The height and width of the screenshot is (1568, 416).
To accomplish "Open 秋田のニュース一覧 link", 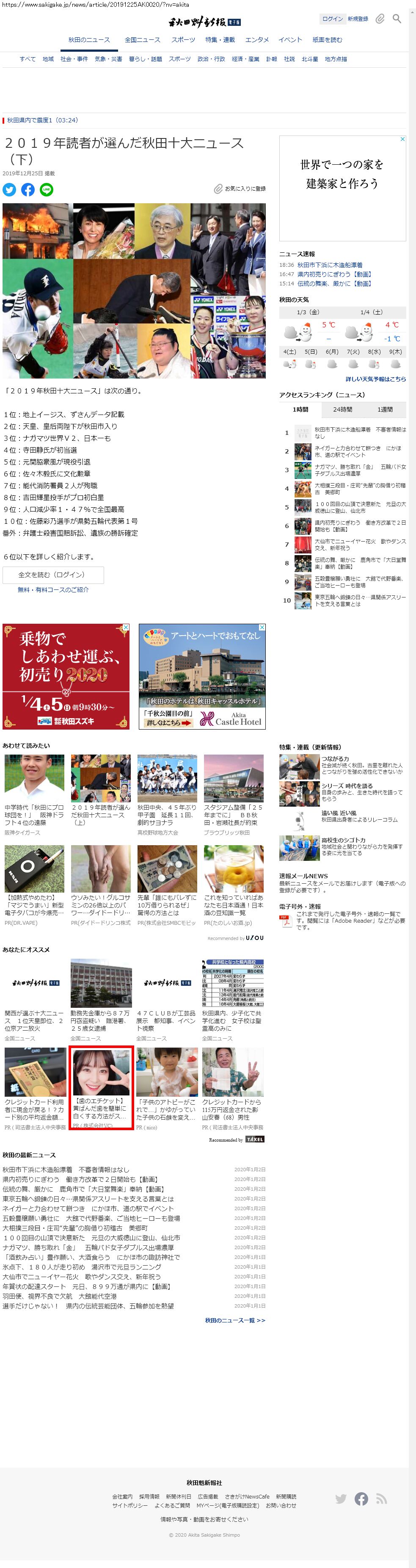I will click(235, 1320).
